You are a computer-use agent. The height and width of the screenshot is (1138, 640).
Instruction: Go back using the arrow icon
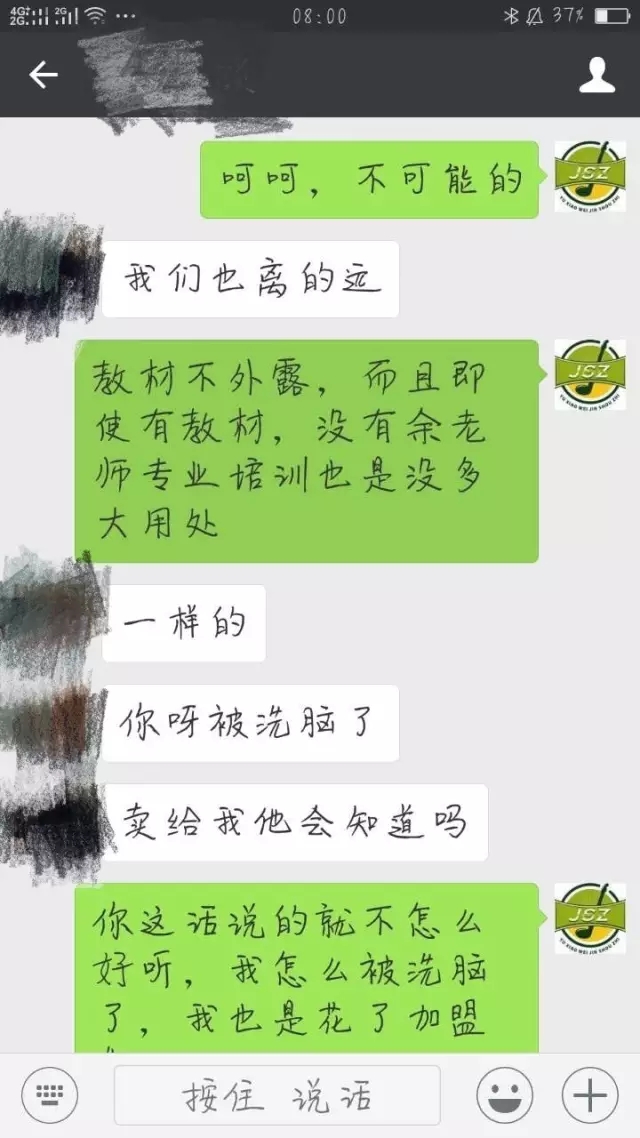[x=43, y=75]
